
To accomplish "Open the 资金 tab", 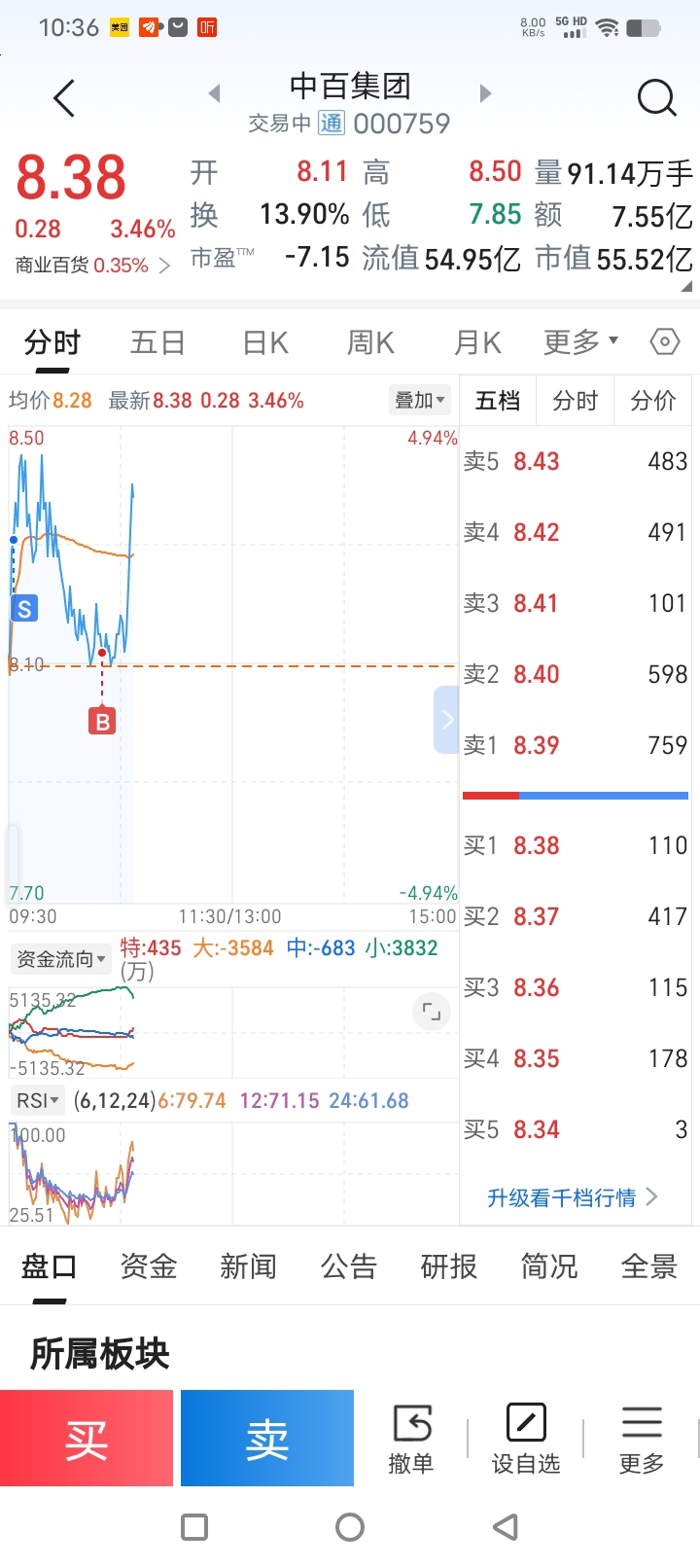I will [x=149, y=1266].
